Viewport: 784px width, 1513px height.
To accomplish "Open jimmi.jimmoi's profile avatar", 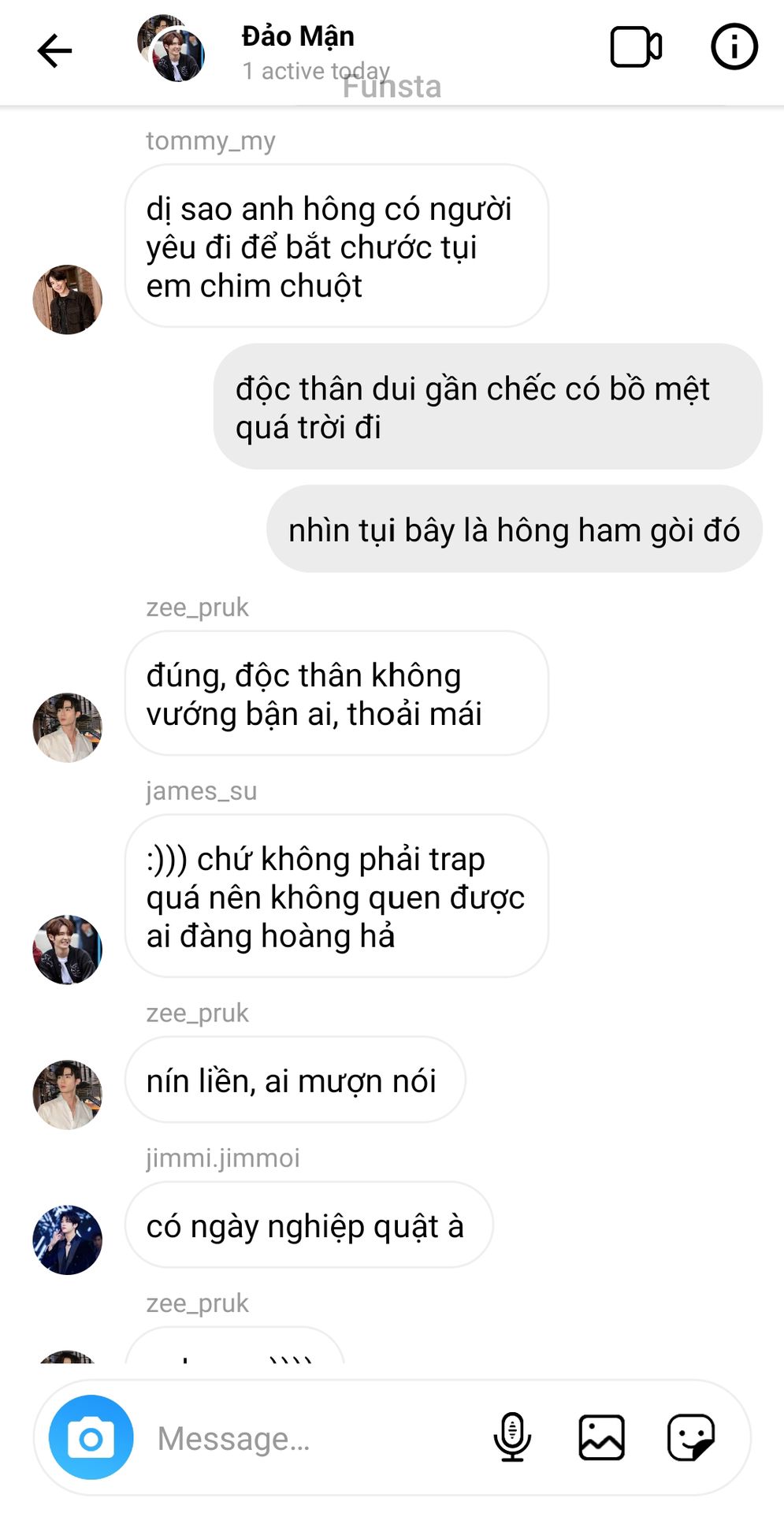I will tap(68, 1239).
